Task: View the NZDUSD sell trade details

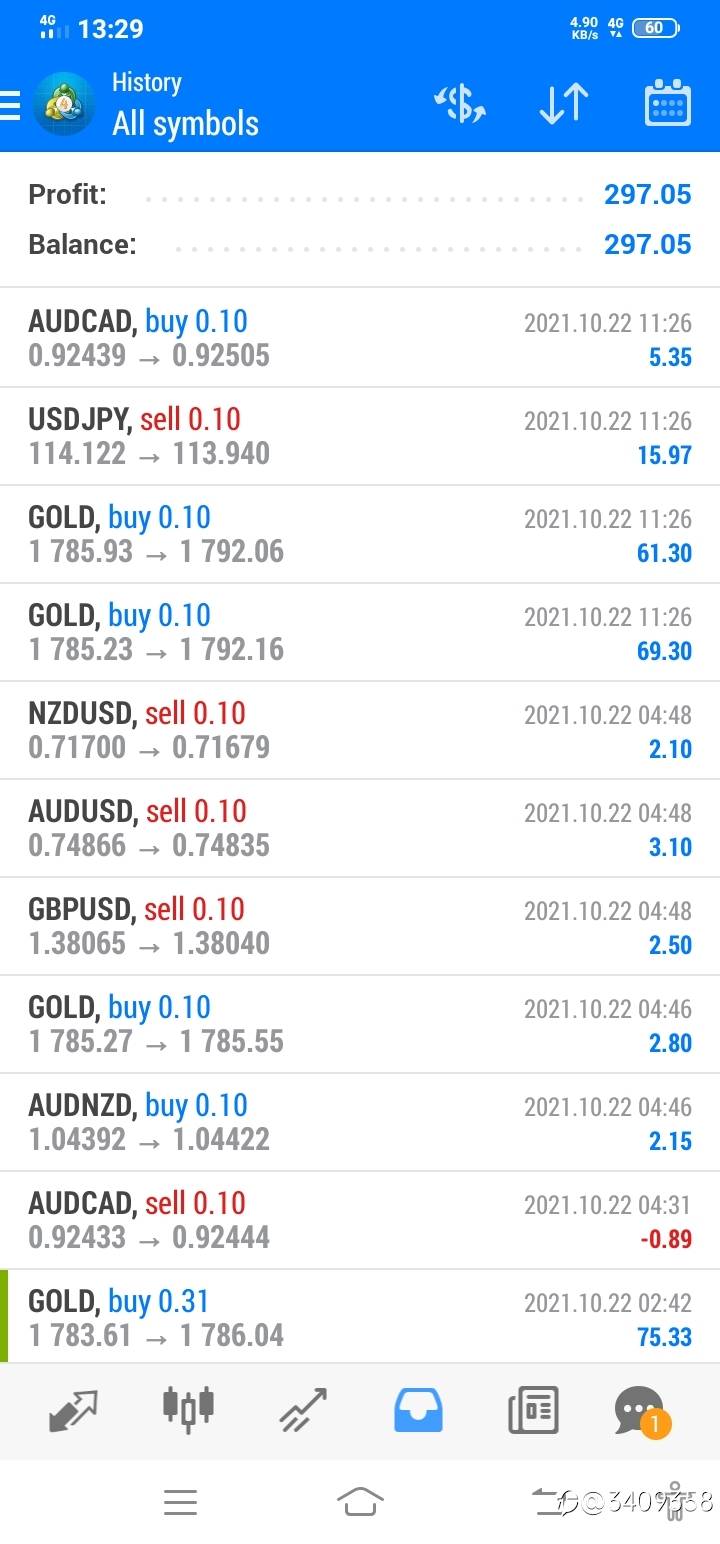Action: coord(360,731)
